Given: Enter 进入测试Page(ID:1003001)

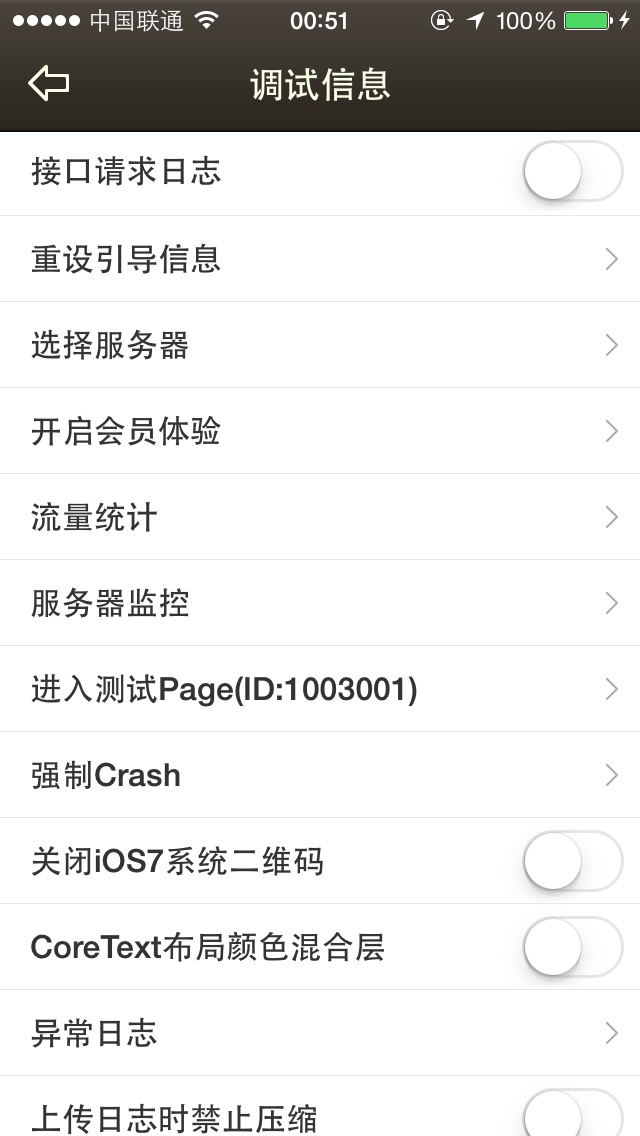Looking at the screenshot, I should click(320, 689).
